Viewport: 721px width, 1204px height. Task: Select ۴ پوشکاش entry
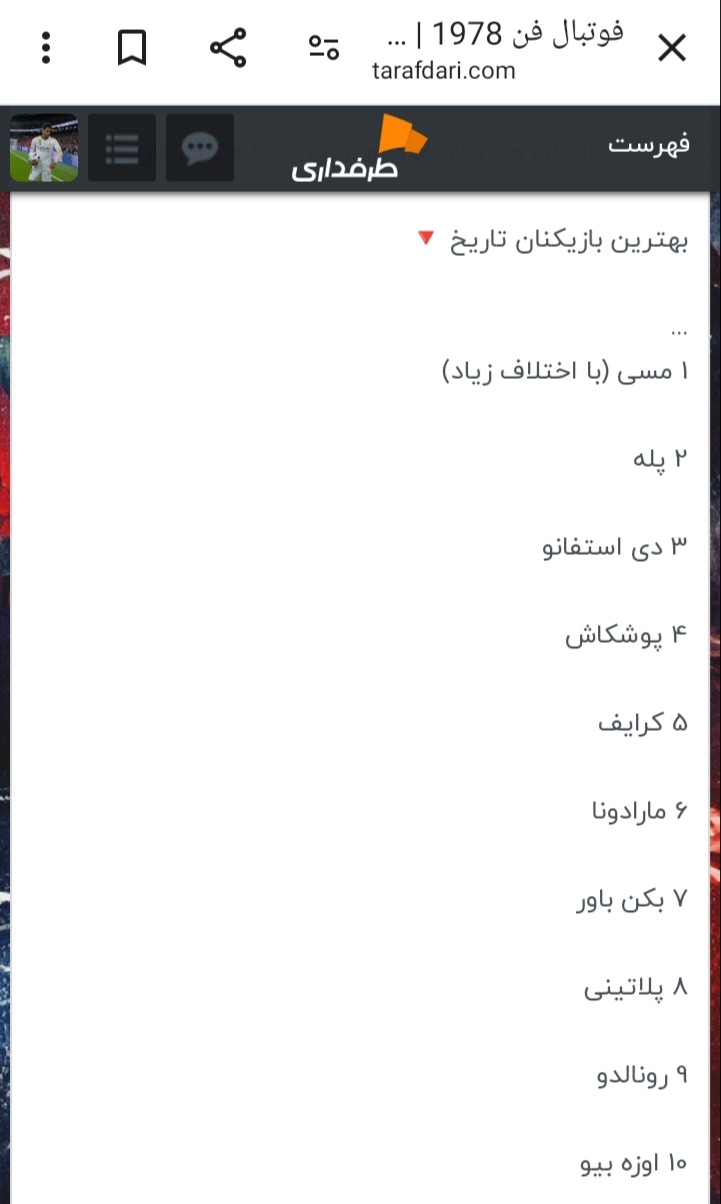pos(627,635)
